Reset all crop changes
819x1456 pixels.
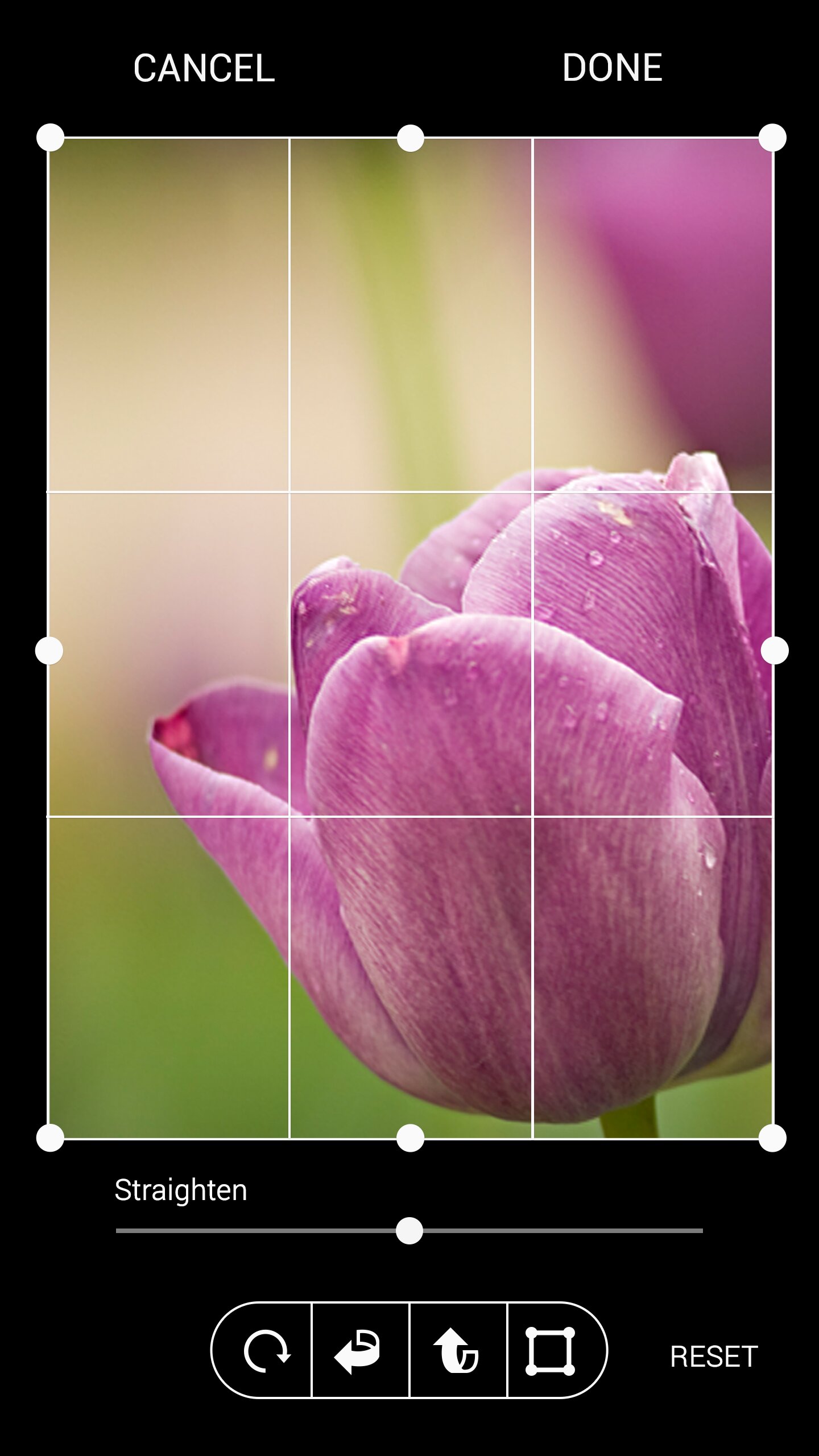[x=714, y=1356]
